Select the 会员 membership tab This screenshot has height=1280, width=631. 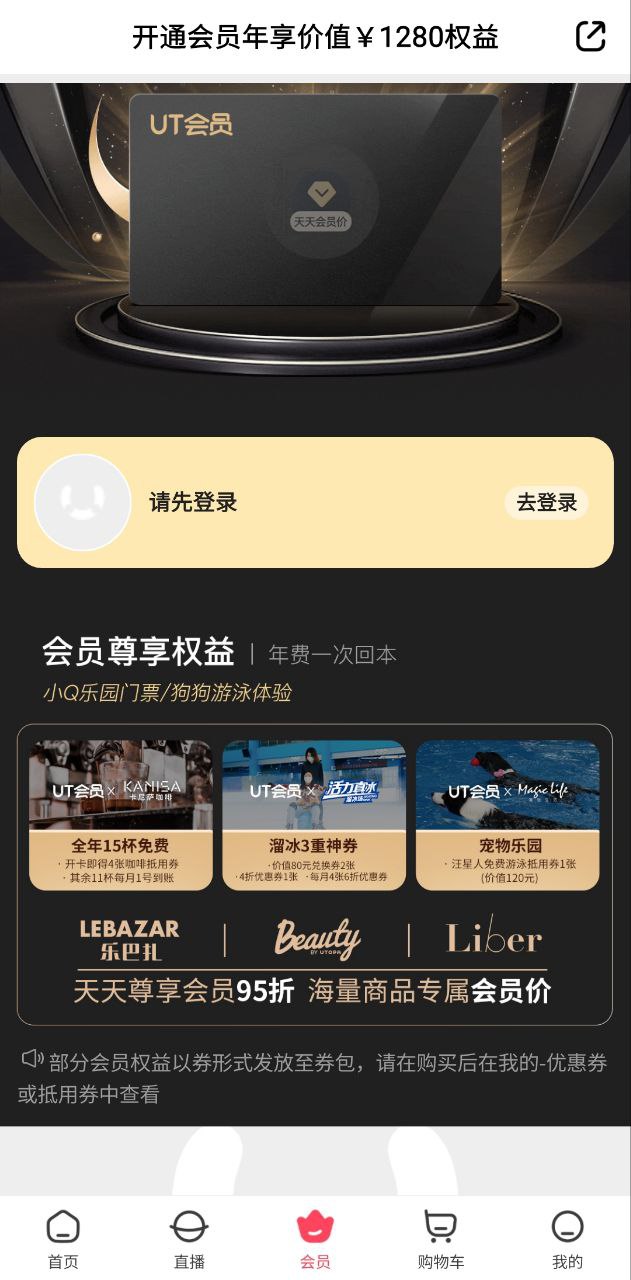click(x=315, y=1239)
